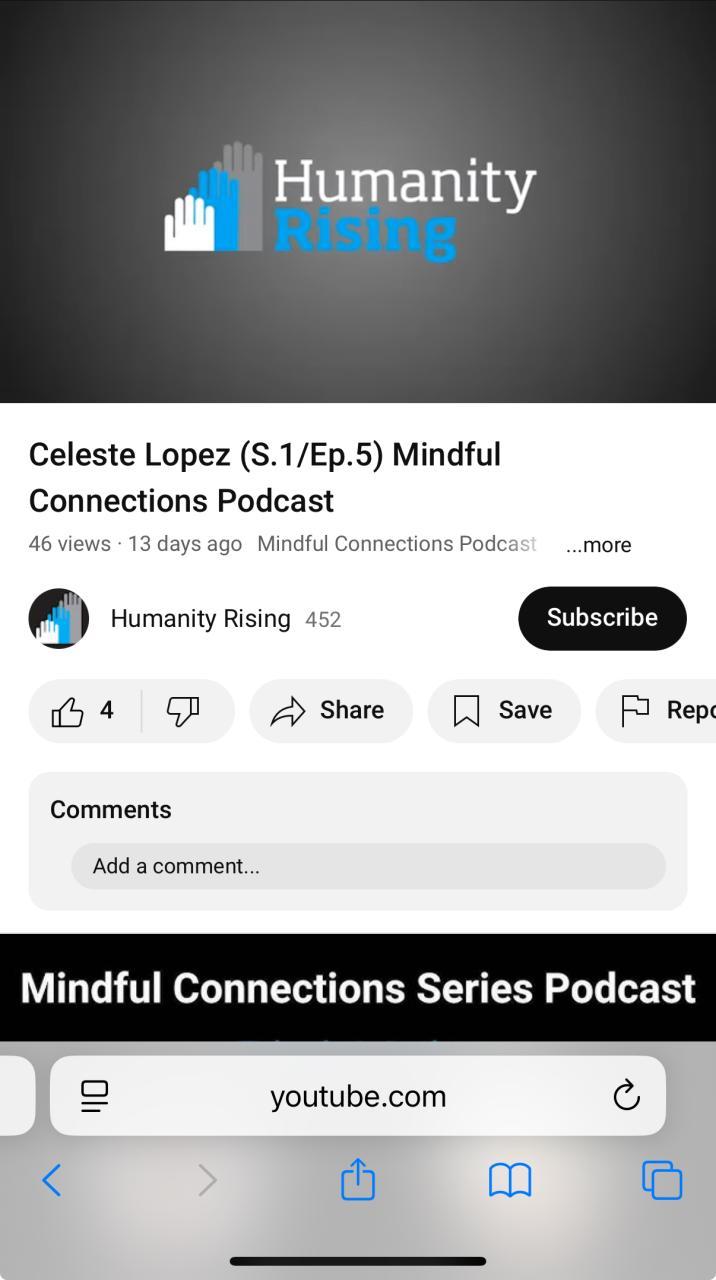The height and width of the screenshot is (1280, 716).
Task: Tap the youtube.com address field
Action: click(x=358, y=1096)
